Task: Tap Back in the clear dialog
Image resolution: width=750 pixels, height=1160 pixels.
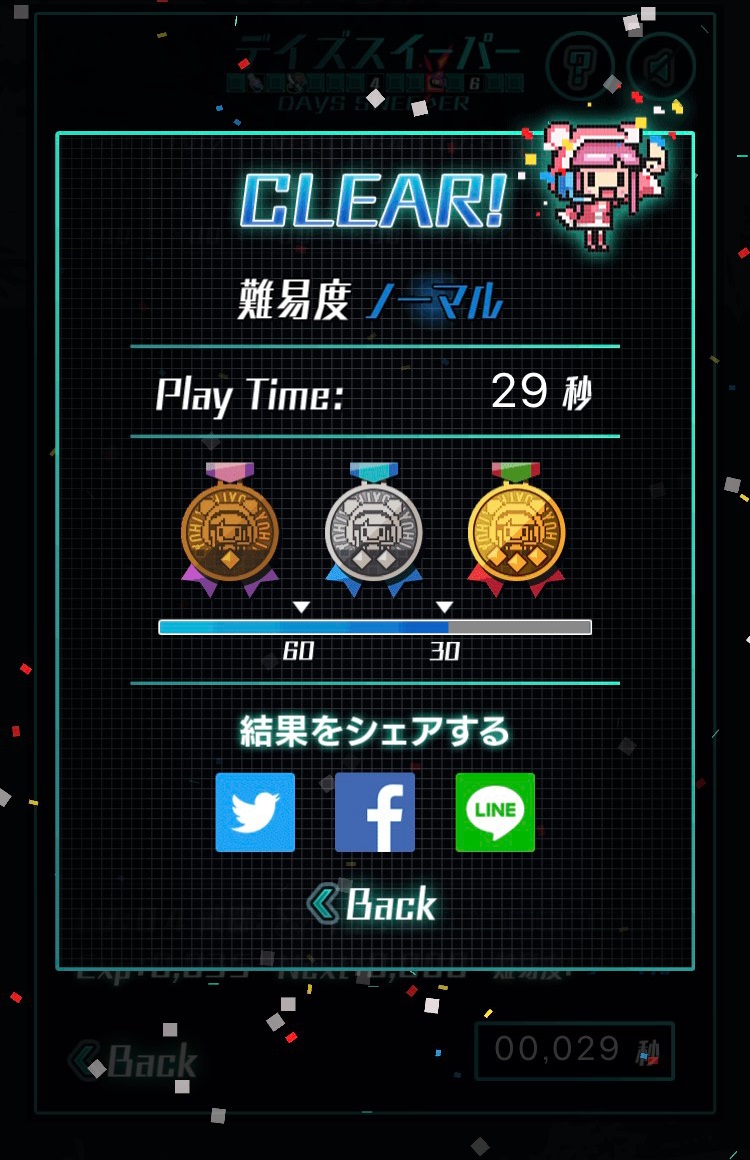Action: tap(373, 904)
